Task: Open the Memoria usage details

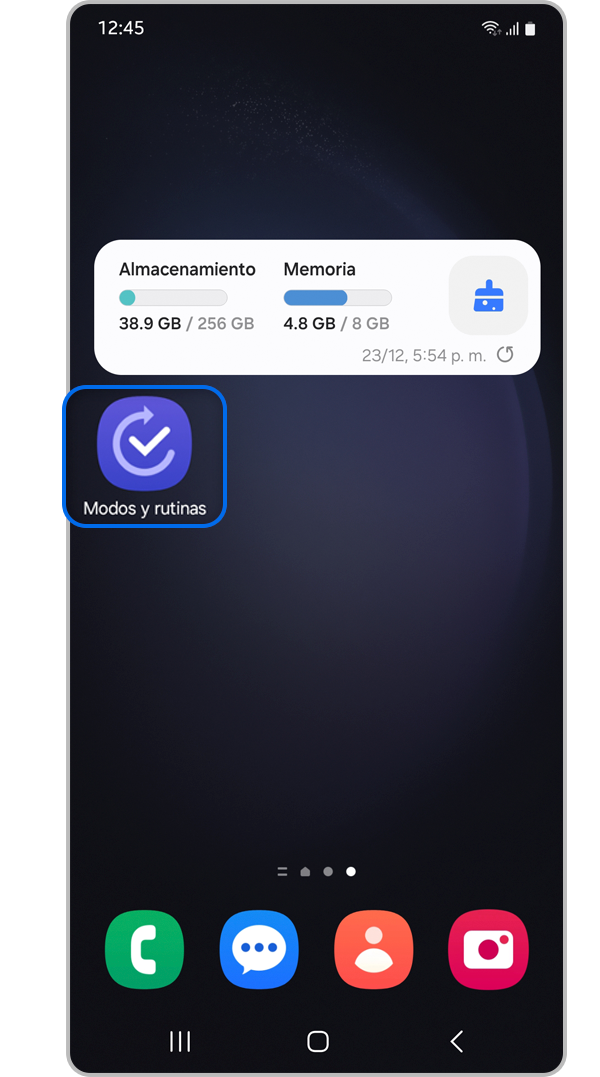Action: pyautogui.click(x=337, y=296)
